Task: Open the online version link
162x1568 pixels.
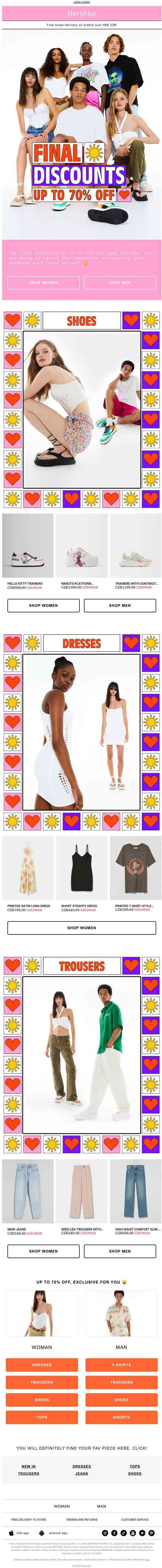Action: pyautogui.click(x=81, y=2)
